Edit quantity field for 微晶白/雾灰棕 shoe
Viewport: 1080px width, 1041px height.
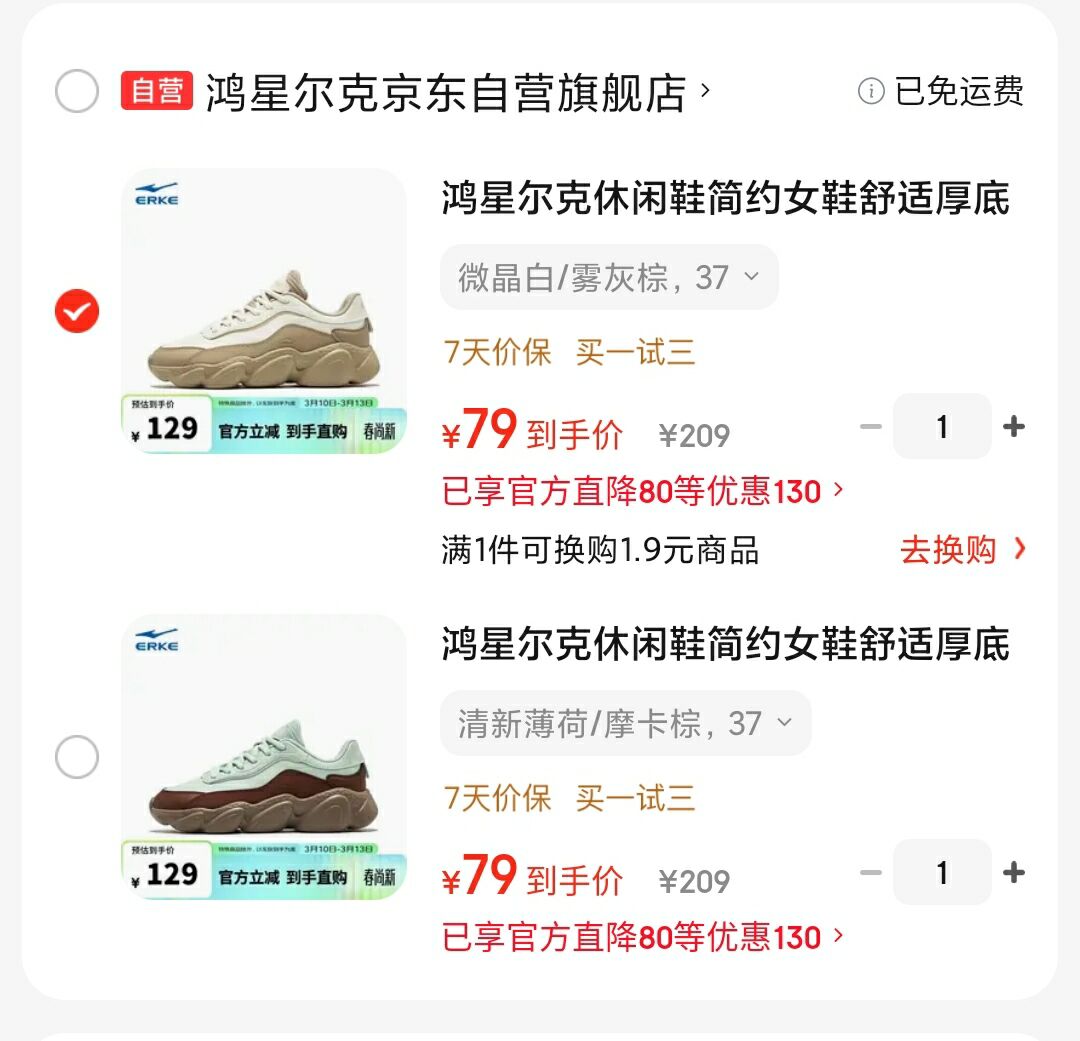pos(942,427)
